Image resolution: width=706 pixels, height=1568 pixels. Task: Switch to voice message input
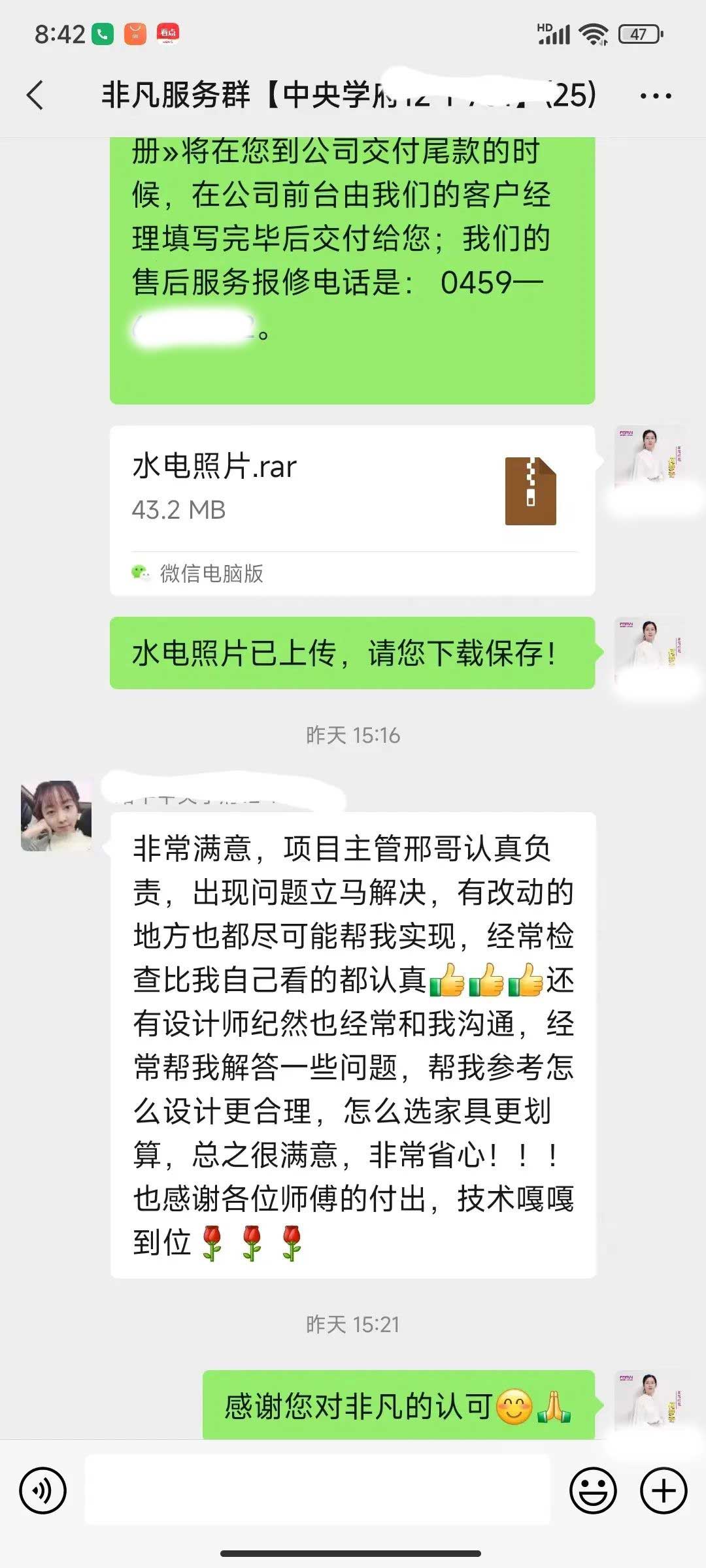[x=43, y=1491]
